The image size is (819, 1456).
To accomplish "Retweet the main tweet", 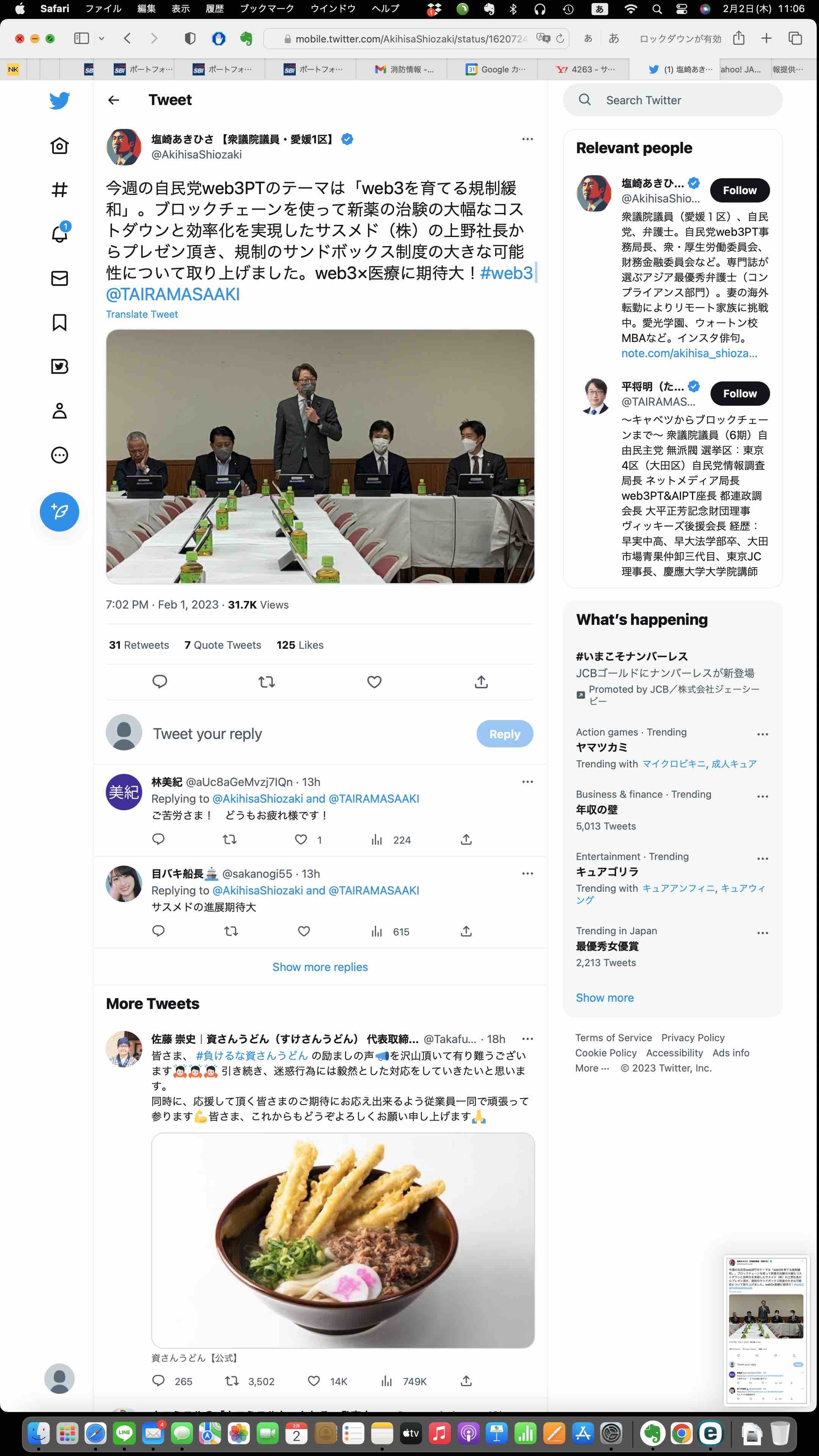I will (x=266, y=682).
